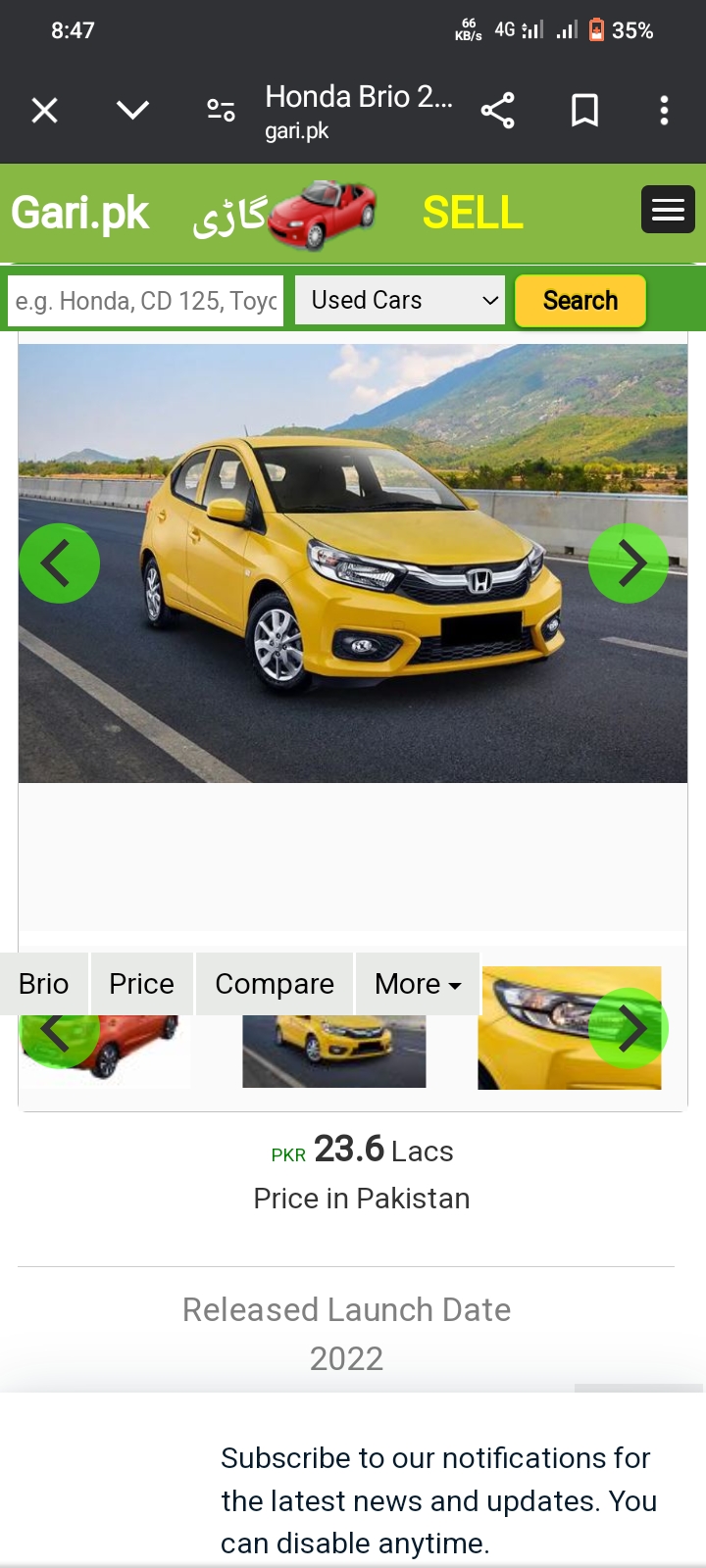This screenshot has width=706, height=1568.
Task: Open the Compare tab
Action: 275,984
